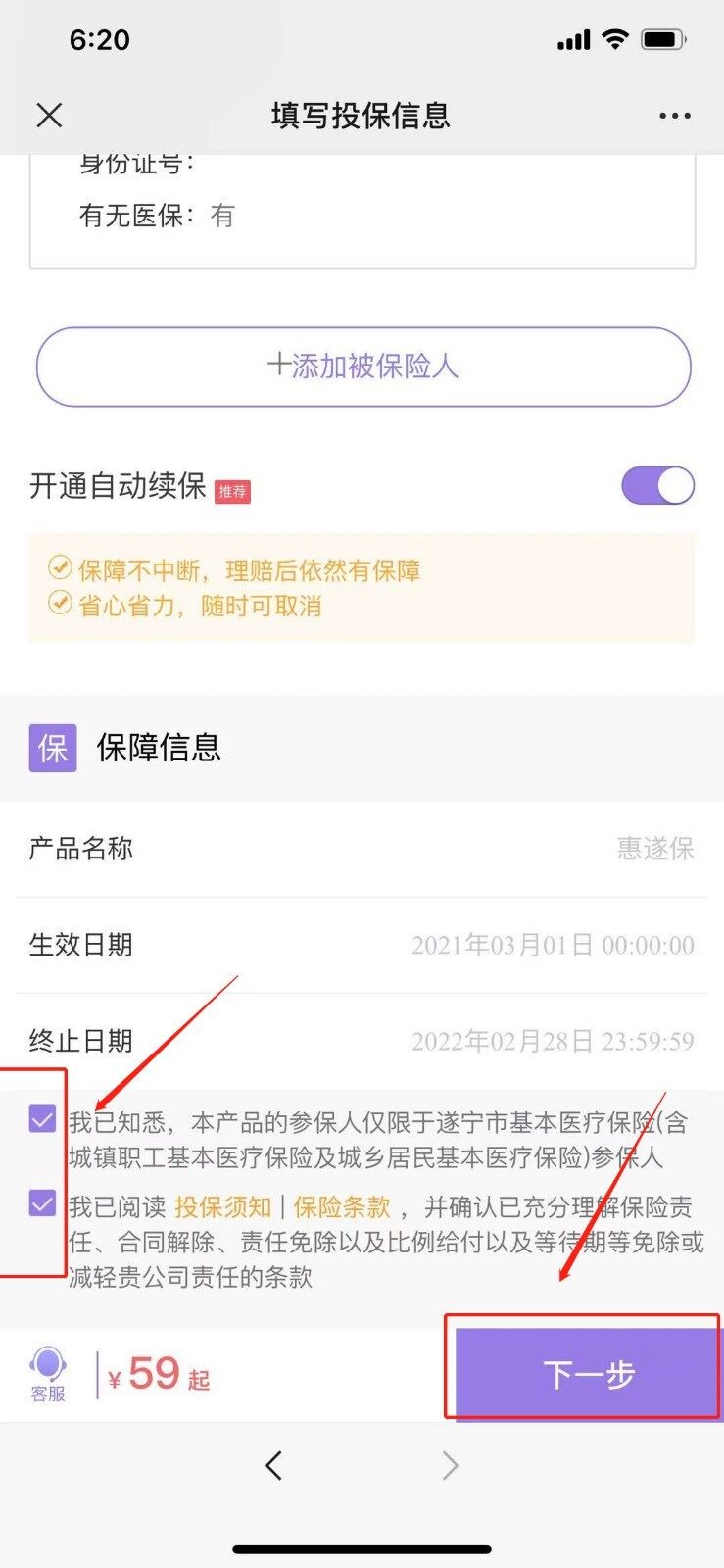724x1568 pixels.
Task: Open the 保险条款 link
Action: 342,1206
